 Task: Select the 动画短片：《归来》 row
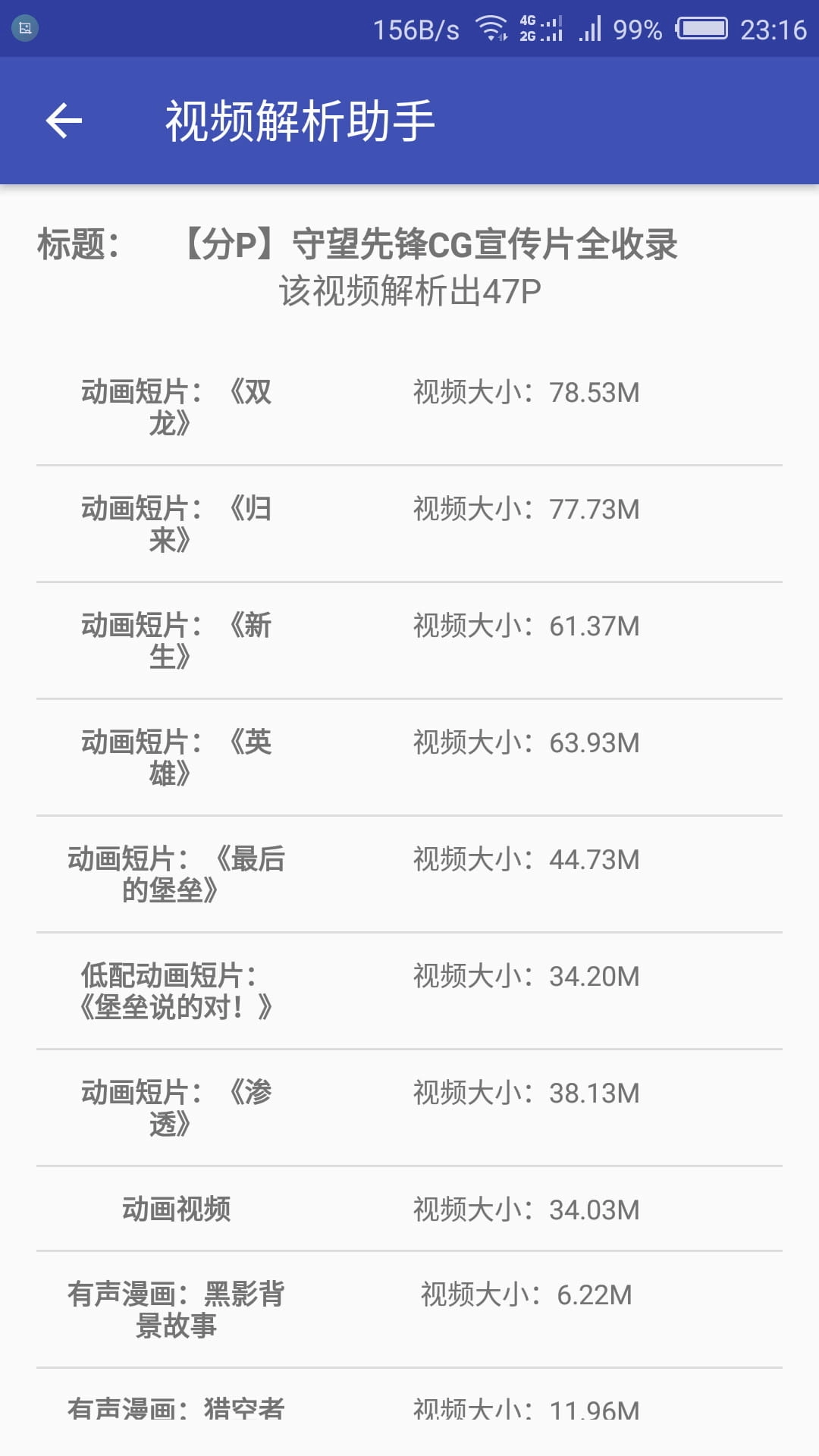(409, 524)
